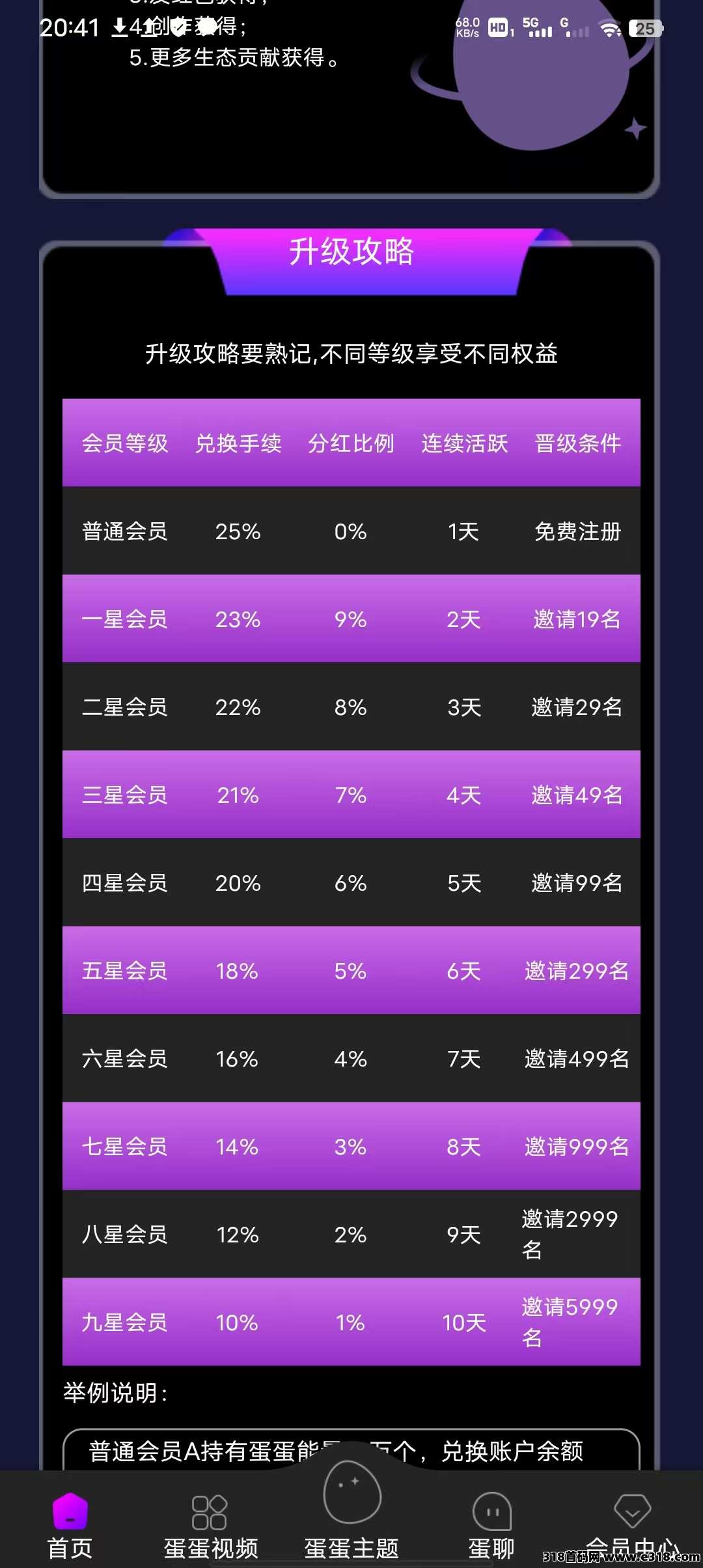Open the 蛋聊 chat tab

(491, 1525)
